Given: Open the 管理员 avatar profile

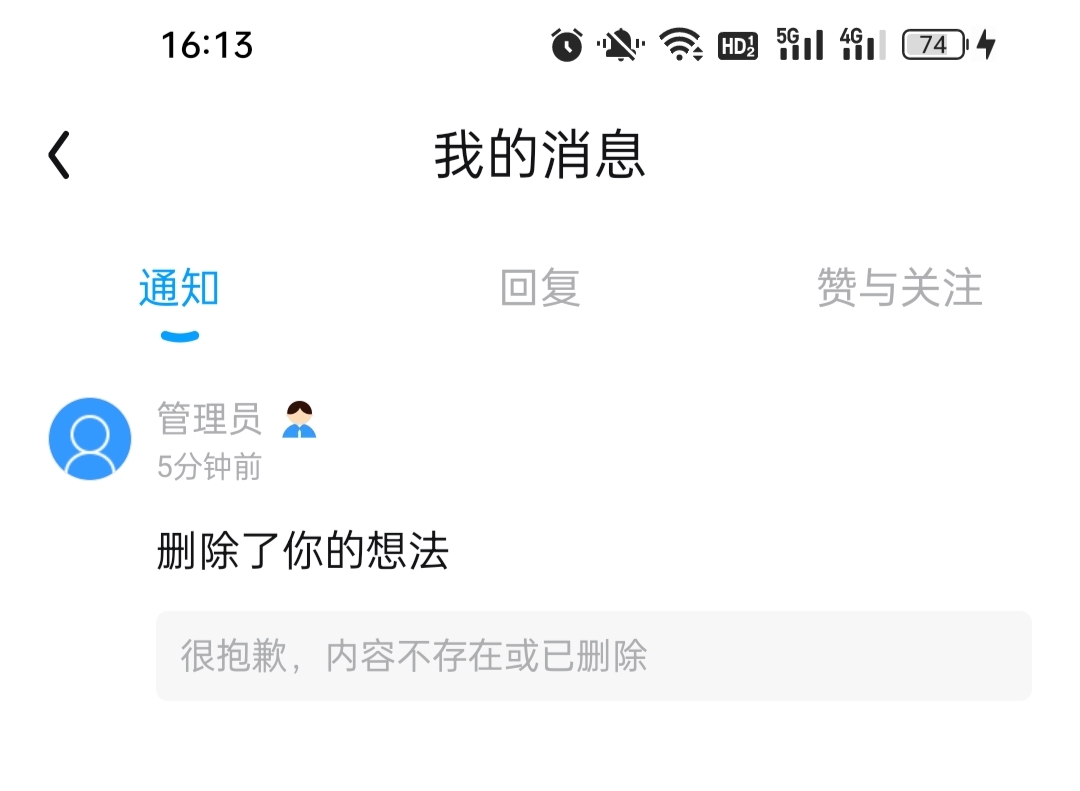Looking at the screenshot, I should click(x=90, y=438).
